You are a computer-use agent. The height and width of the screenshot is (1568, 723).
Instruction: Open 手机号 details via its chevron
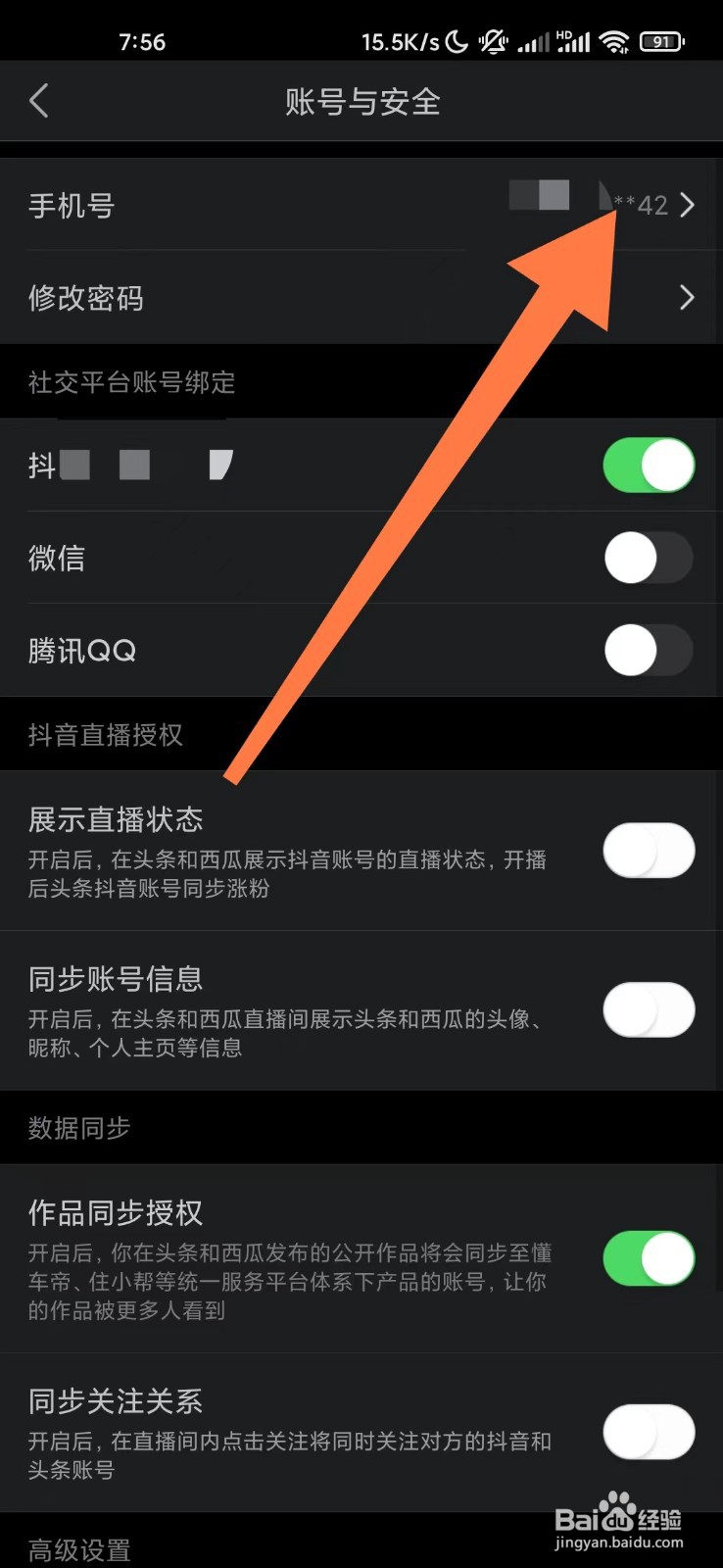[x=687, y=205]
